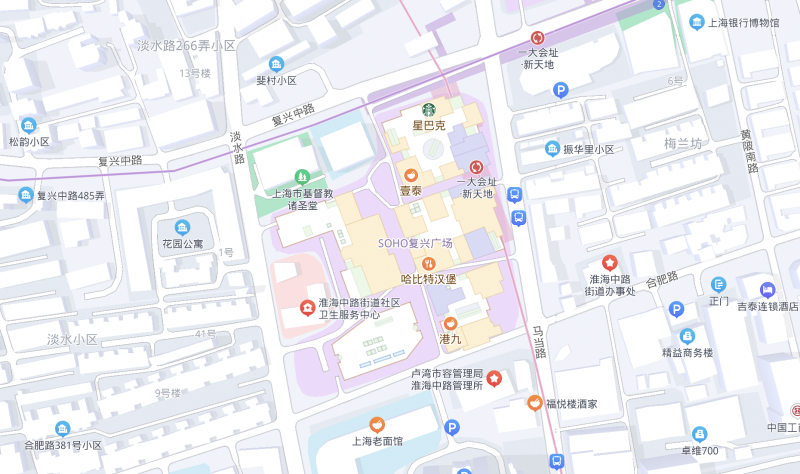
Task: Select the 壹泰 cafe marker
Action: point(411,173)
